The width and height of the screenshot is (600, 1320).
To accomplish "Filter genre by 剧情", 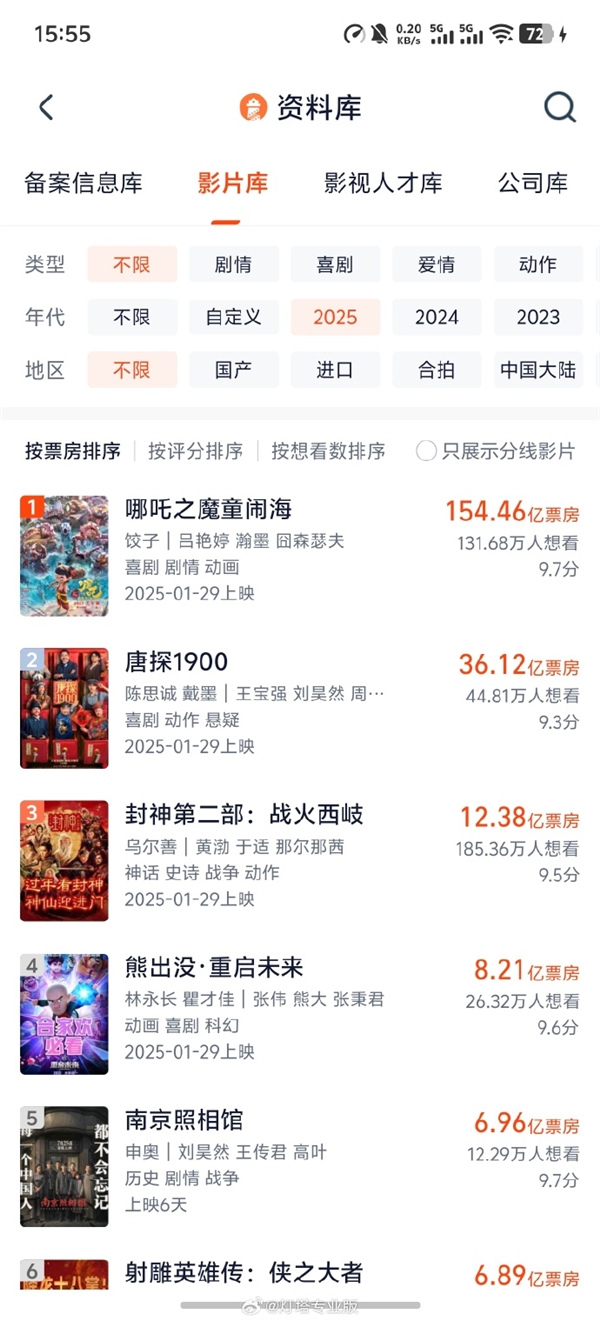I will click(233, 265).
